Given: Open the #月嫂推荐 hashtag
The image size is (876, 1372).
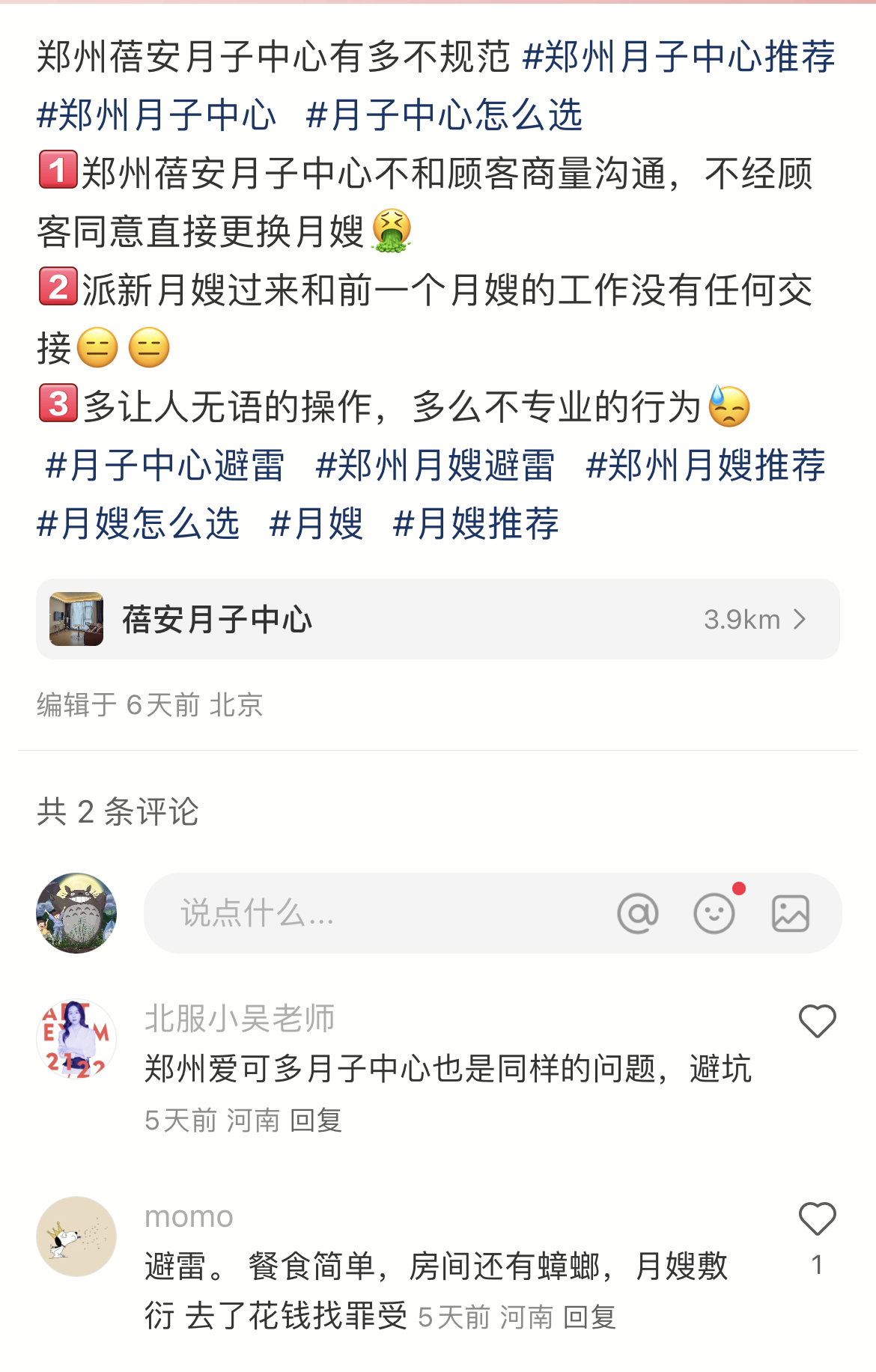Looking at the screenshot, I should (476, 523).
